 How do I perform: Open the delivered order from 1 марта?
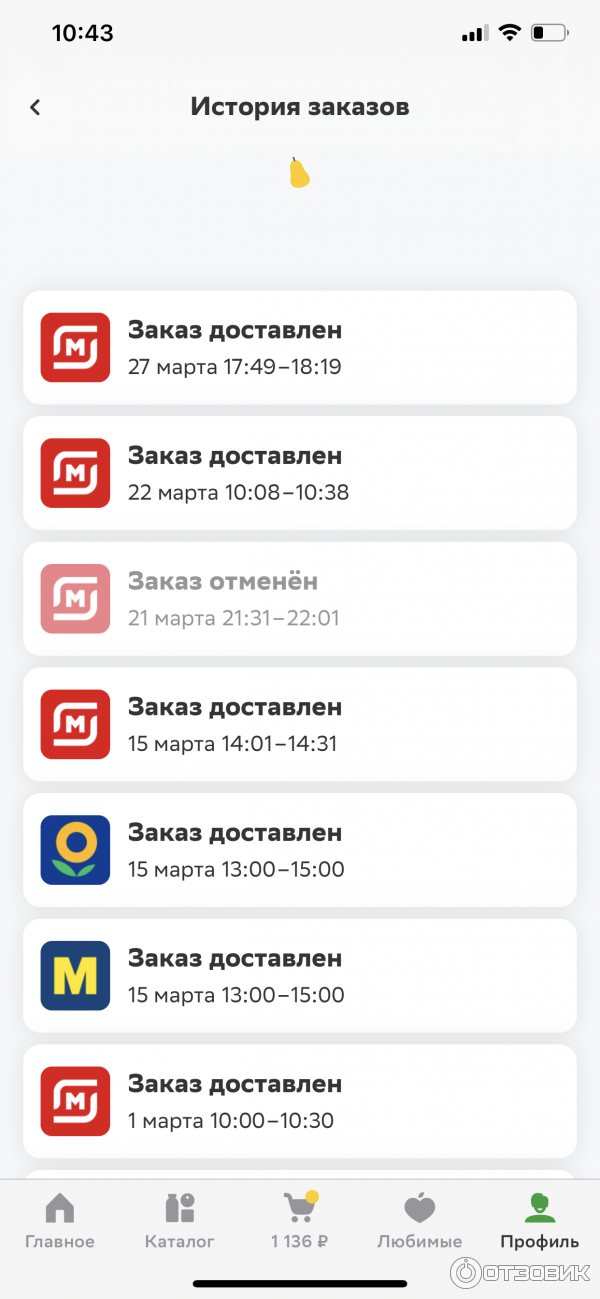(300, 1101)
